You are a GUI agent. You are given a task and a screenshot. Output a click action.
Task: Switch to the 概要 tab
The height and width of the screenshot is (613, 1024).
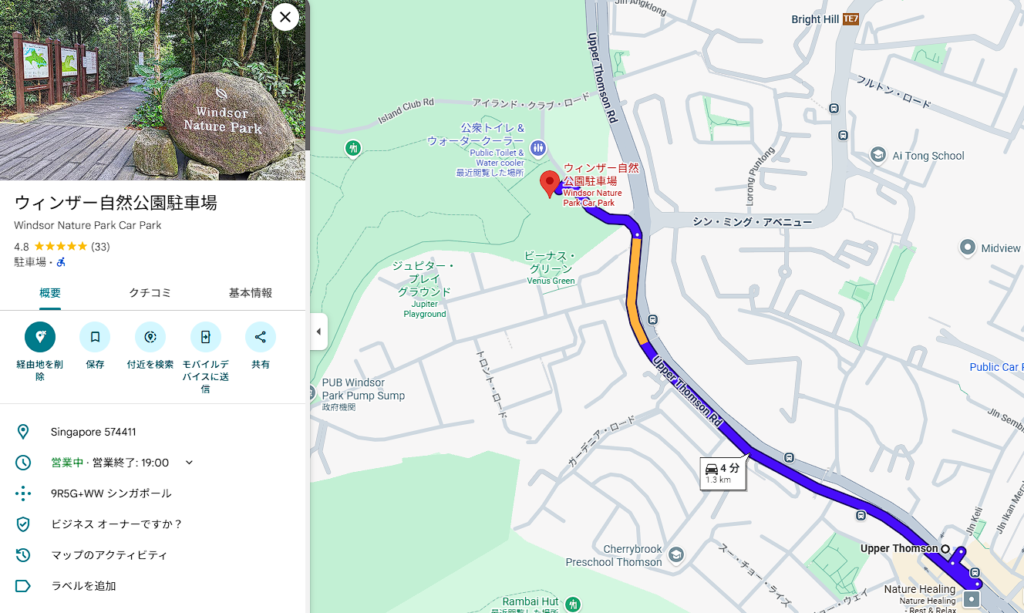coord(50,293)
